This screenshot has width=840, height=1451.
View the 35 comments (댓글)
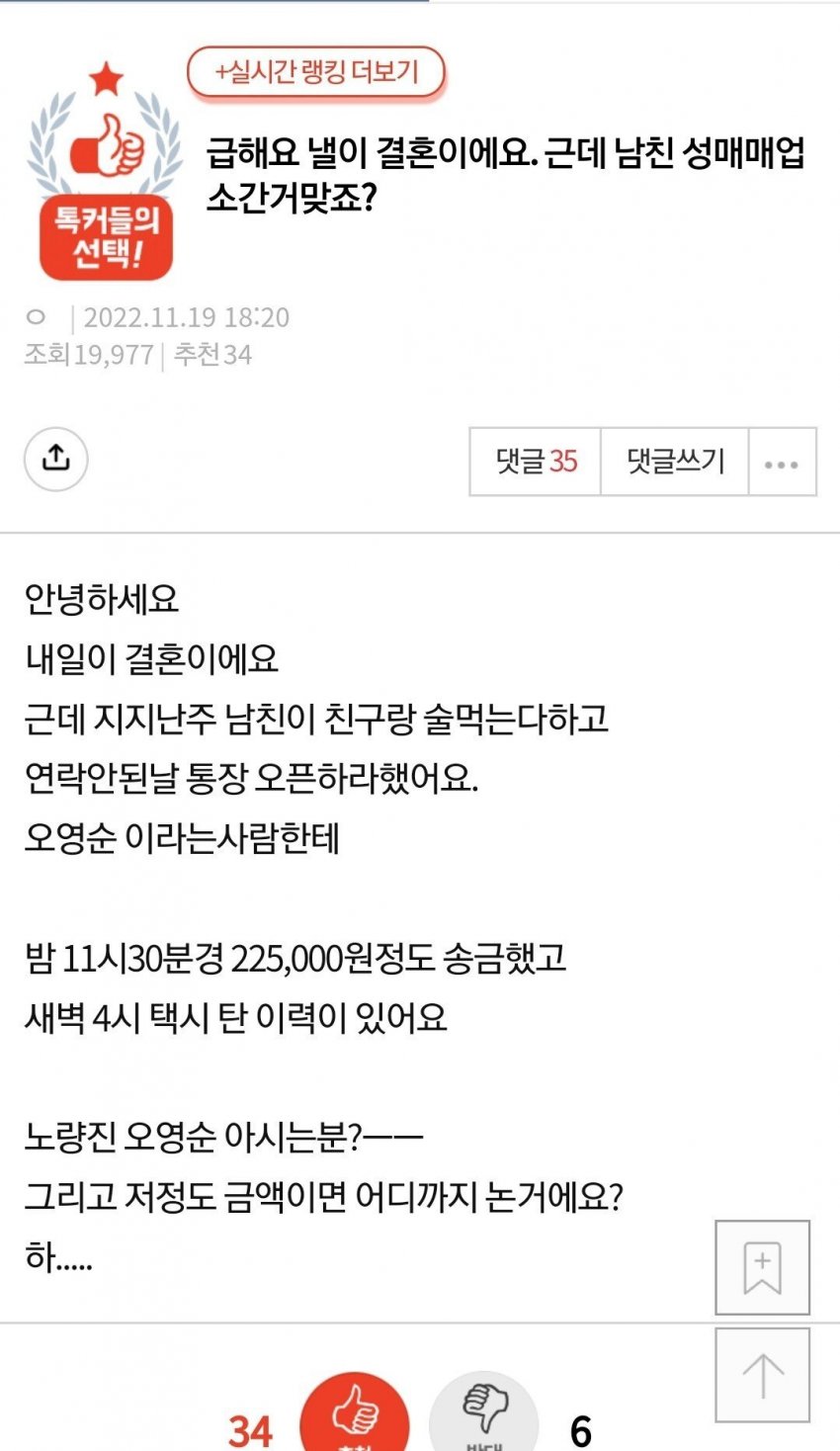pyautogui.click(x=536, y=461)
